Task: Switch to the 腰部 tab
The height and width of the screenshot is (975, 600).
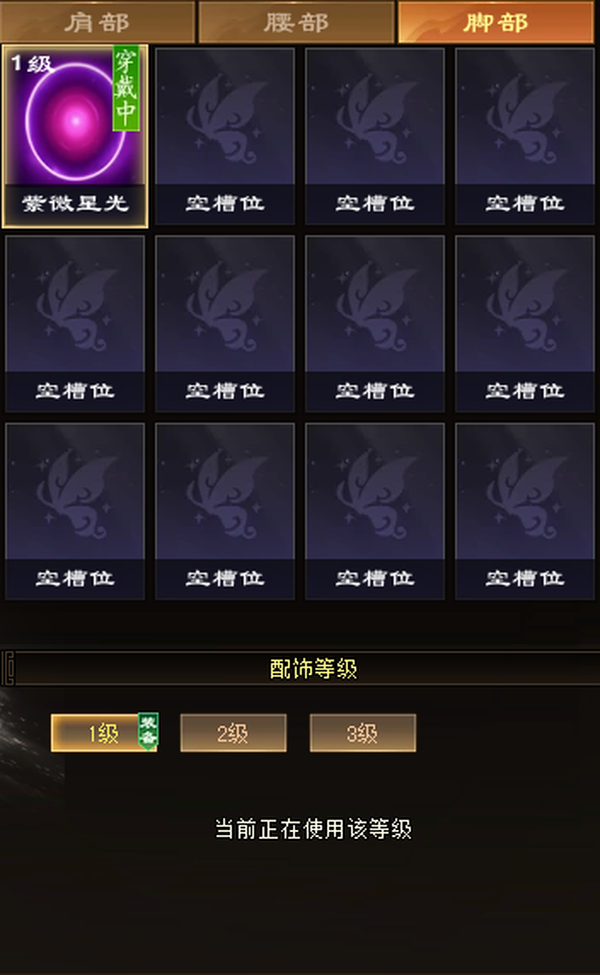Action: click(296, 22)
